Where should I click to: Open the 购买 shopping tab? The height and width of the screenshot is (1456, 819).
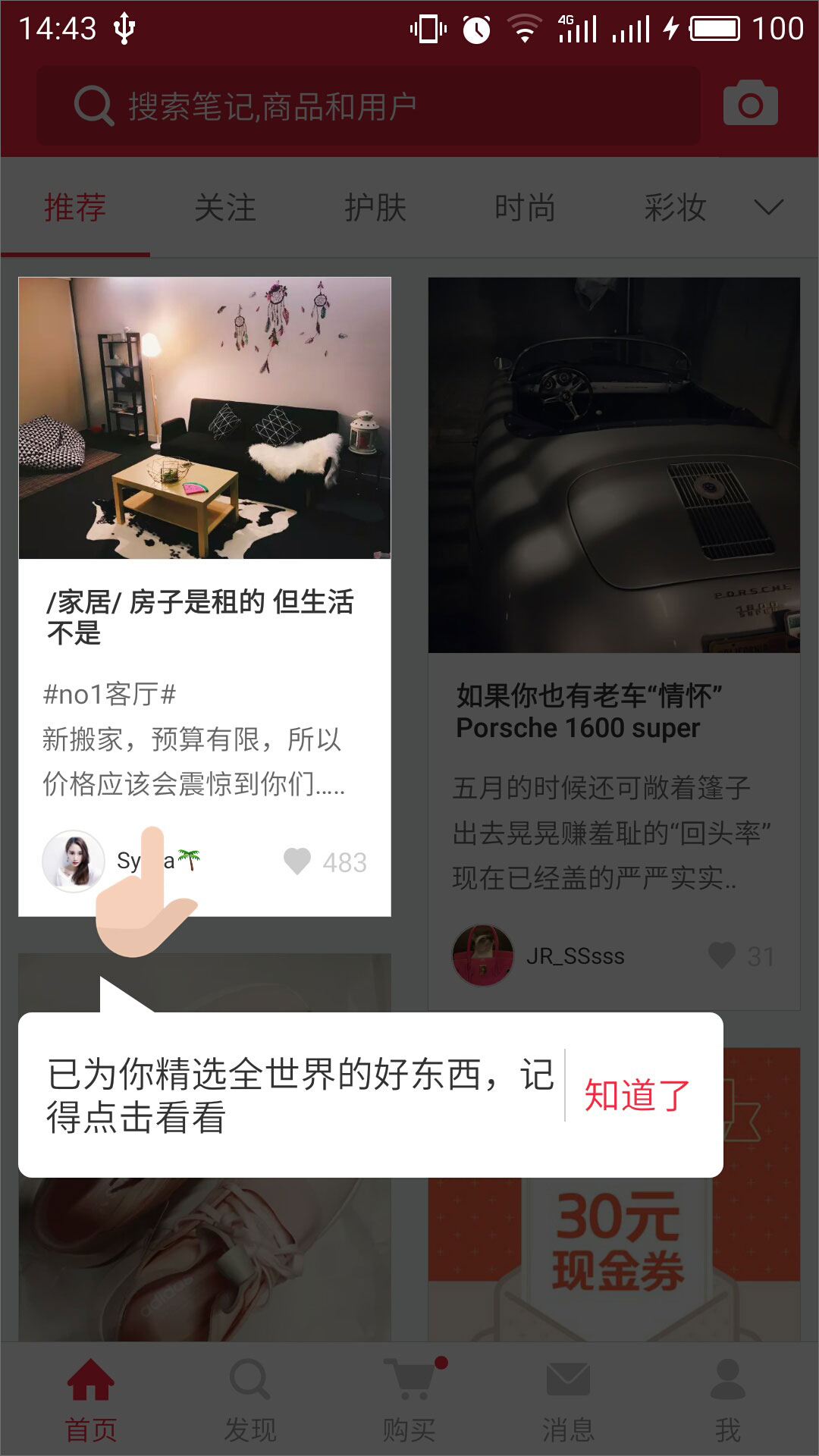point(409,1400)
